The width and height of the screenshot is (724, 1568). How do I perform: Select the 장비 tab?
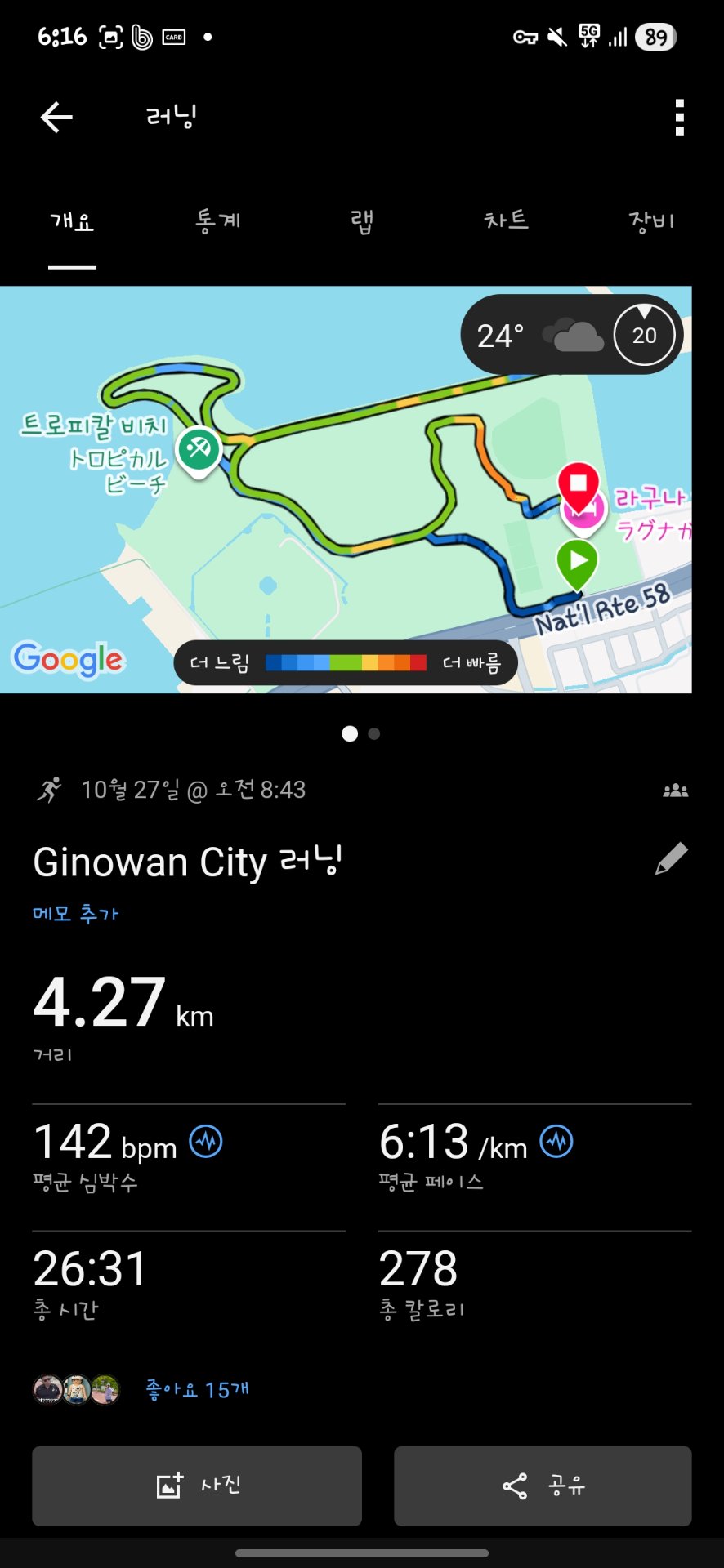(x=651, y=220)
